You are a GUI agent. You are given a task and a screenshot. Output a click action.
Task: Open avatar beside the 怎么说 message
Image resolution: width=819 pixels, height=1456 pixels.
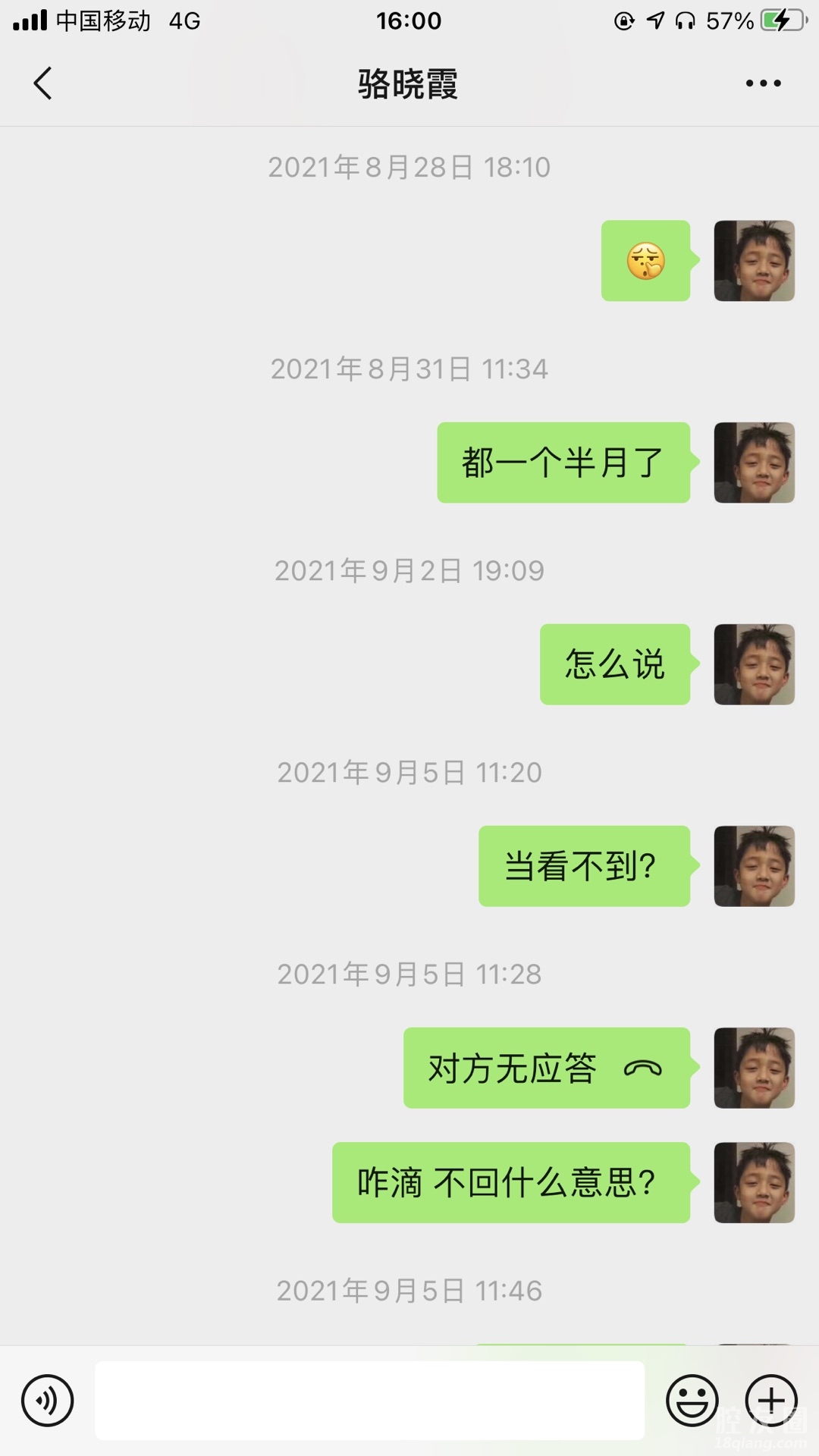754,664
